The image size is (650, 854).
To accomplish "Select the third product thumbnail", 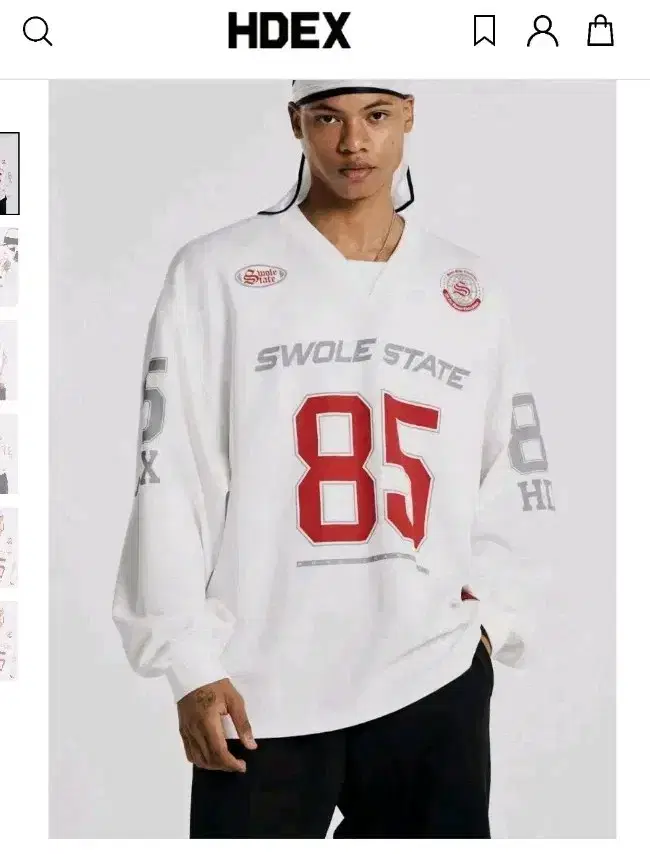I will coord(9,361).
